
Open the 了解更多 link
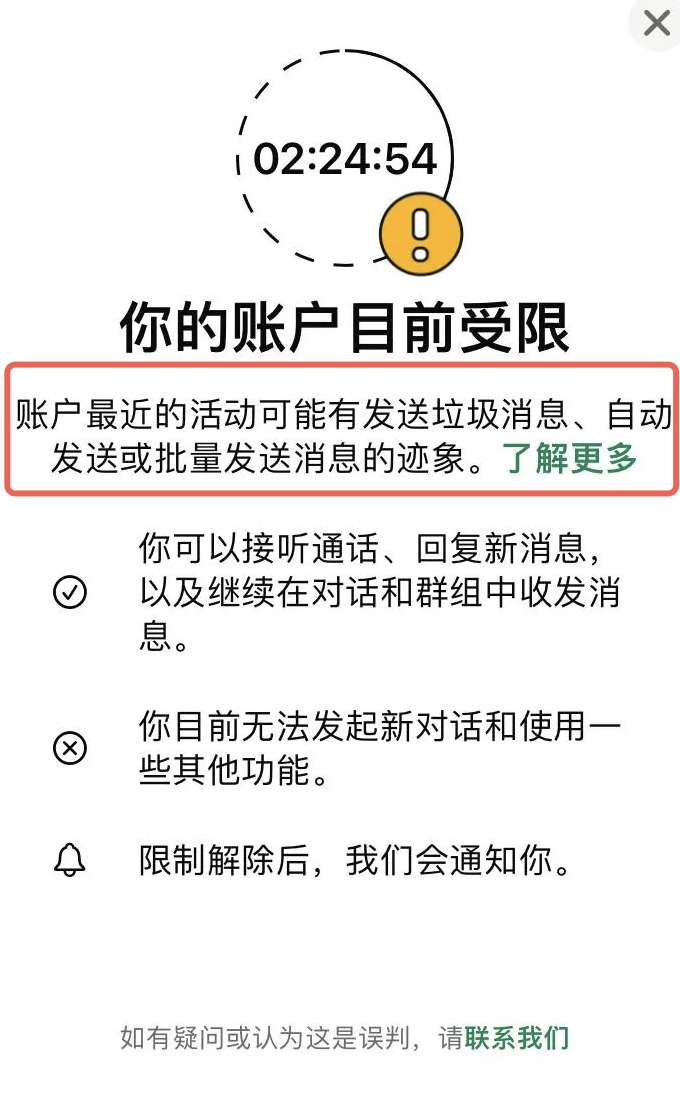(x=570, y=458)
